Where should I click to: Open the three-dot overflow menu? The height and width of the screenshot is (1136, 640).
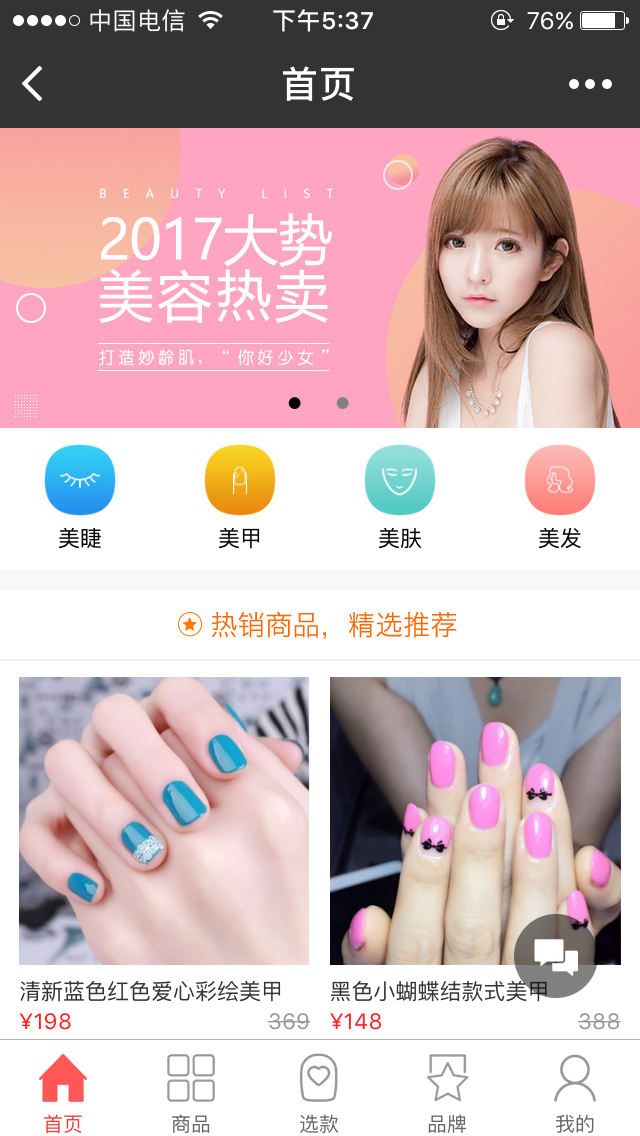tap(590, 84)
